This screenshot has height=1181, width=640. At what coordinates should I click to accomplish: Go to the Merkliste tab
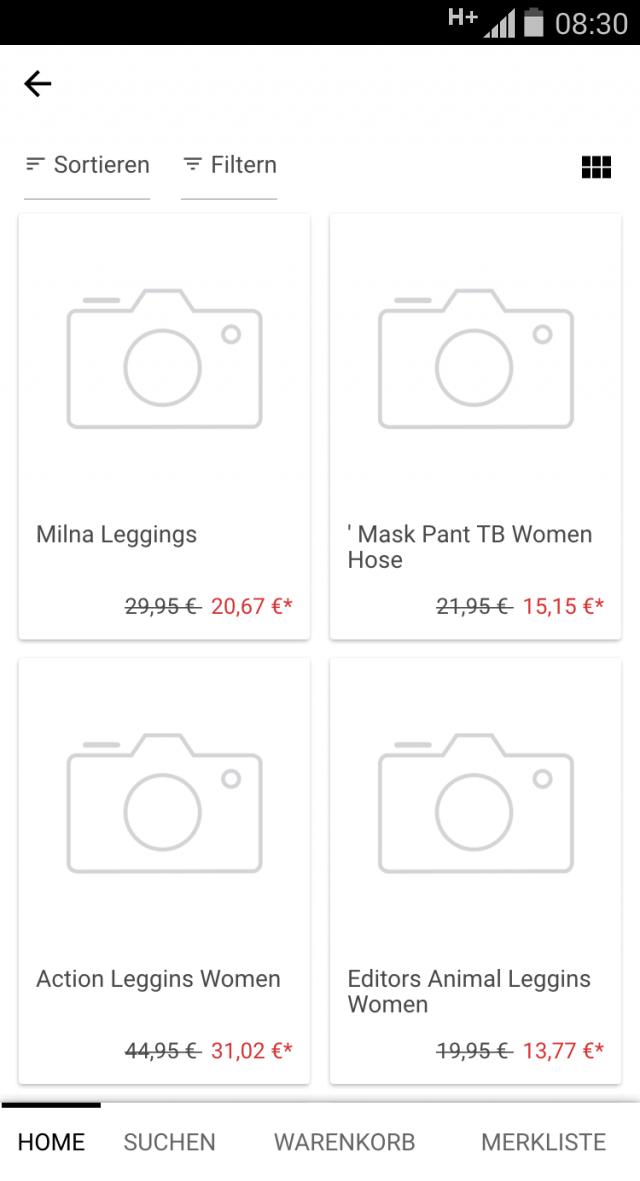pyautogui.click(x=543, y=1142)
